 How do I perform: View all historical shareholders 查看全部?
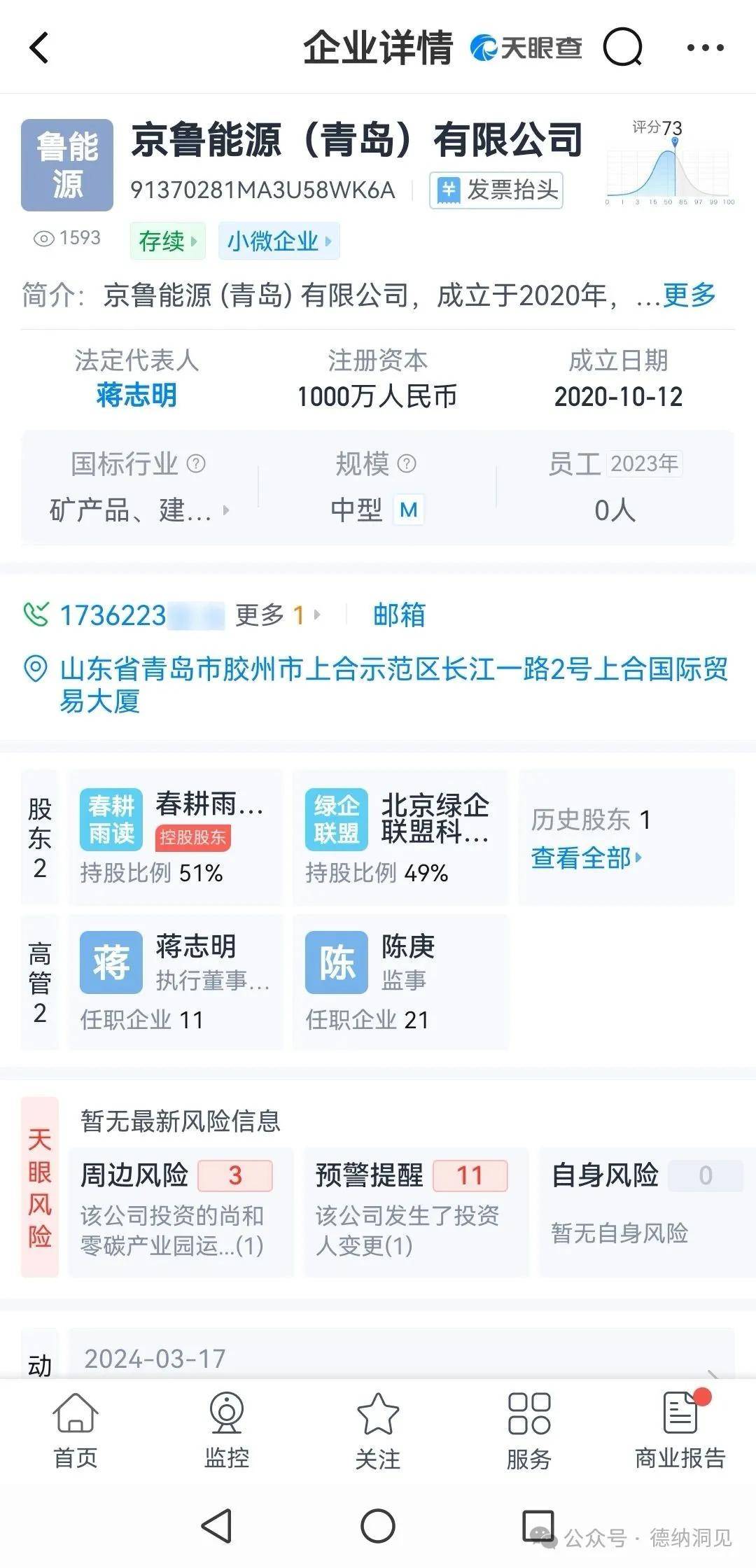click(x=586, y=857)
